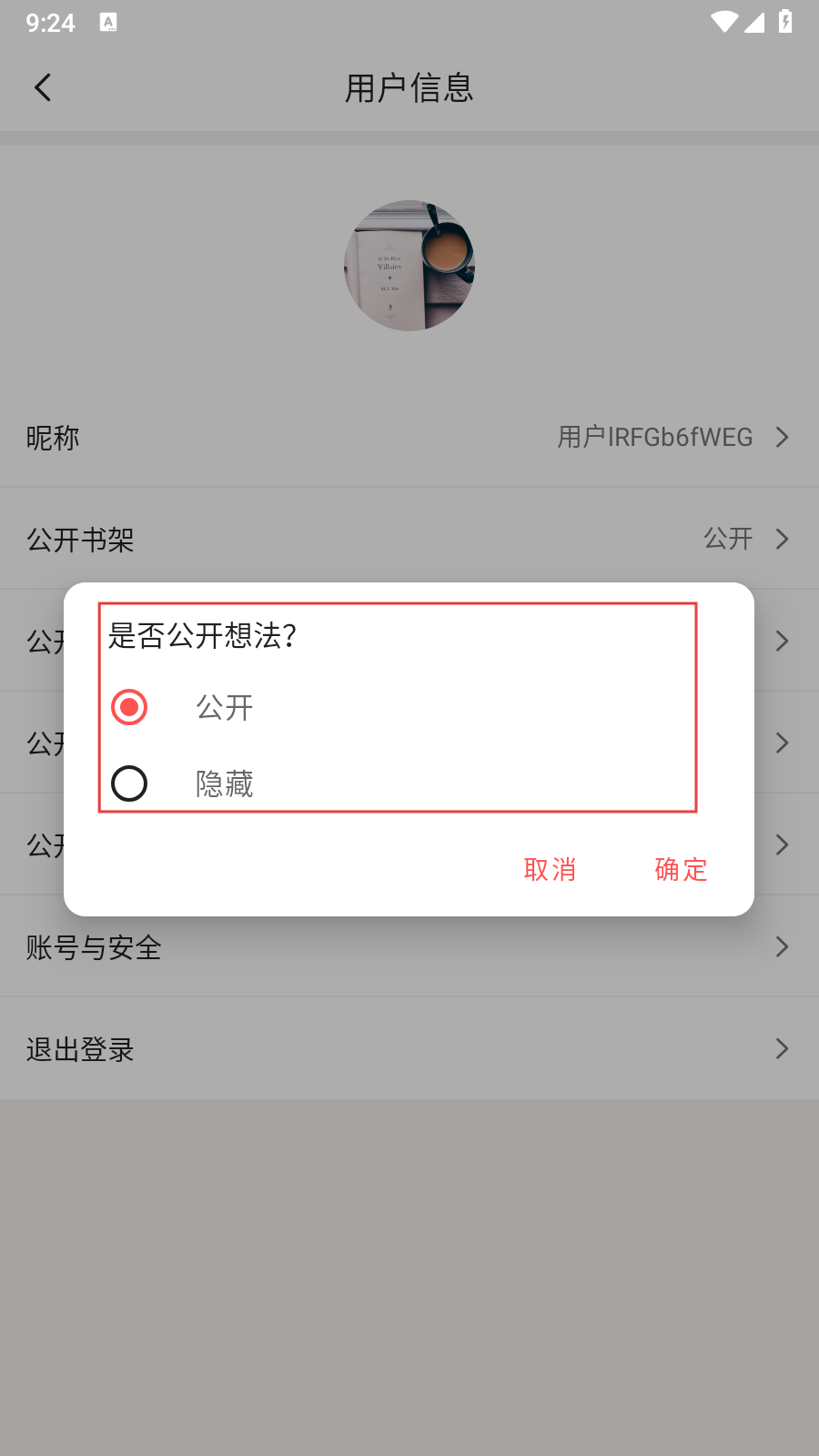Tap 取消 to cancel the dialog
819x1456 pixels.
(550, 869)
